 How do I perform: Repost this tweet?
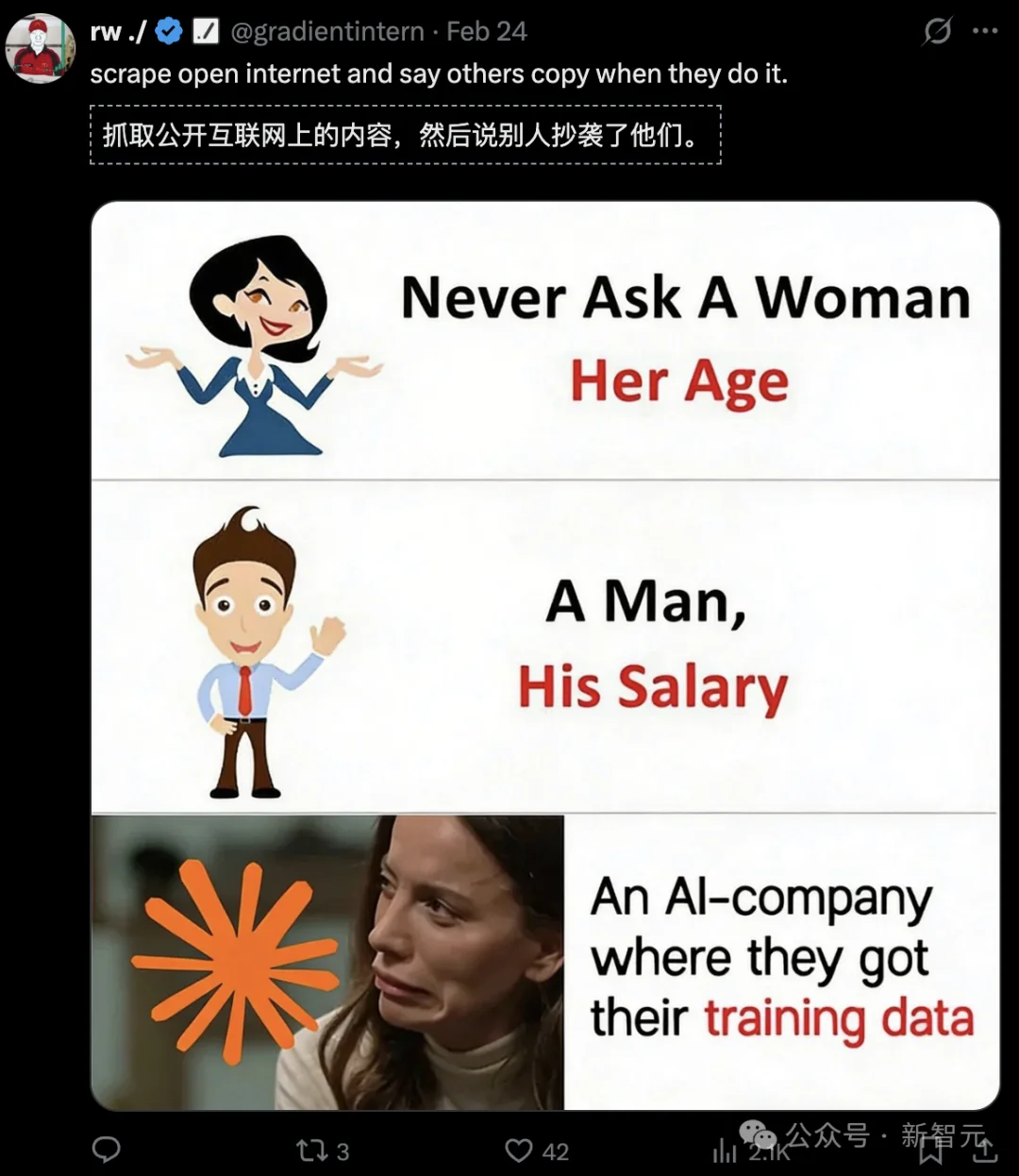(310, 1151)
